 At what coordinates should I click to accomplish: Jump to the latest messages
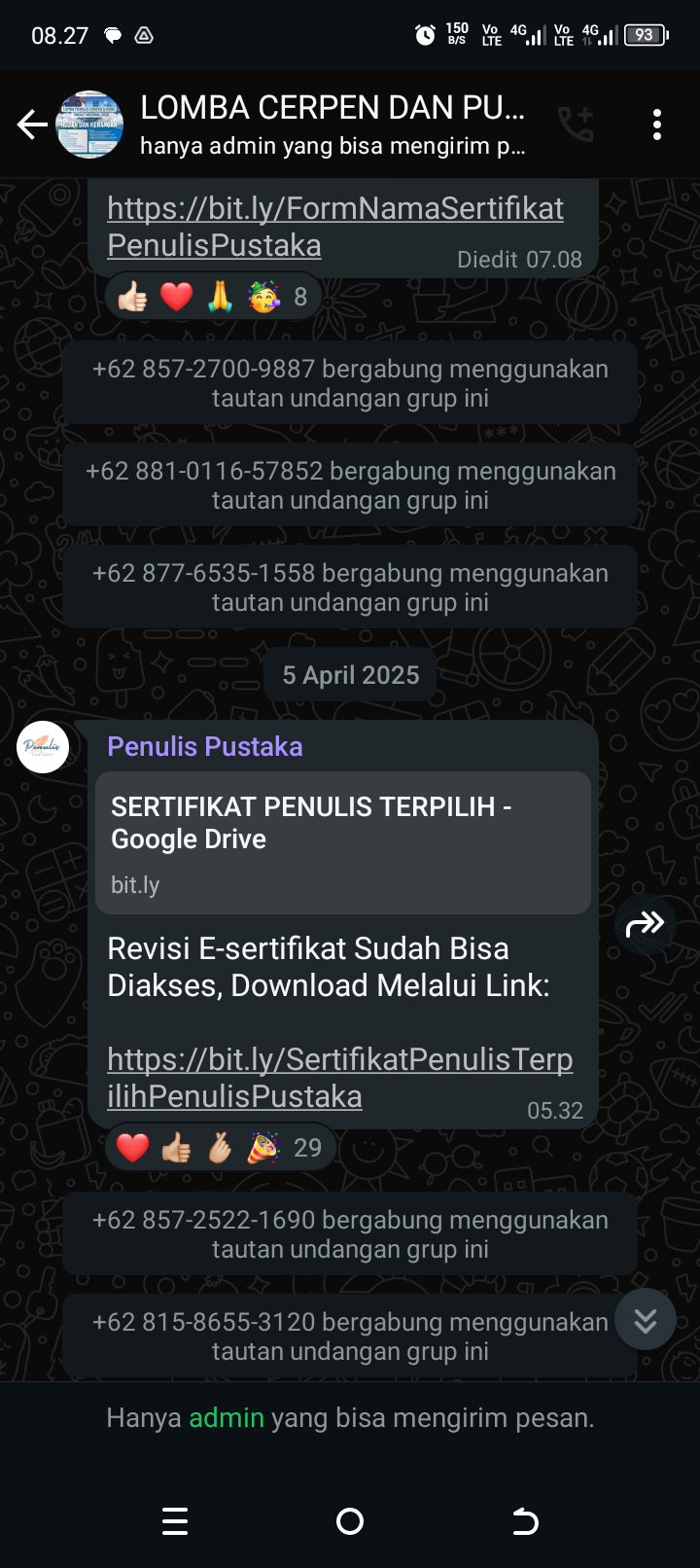click(x=646, y=1320)
